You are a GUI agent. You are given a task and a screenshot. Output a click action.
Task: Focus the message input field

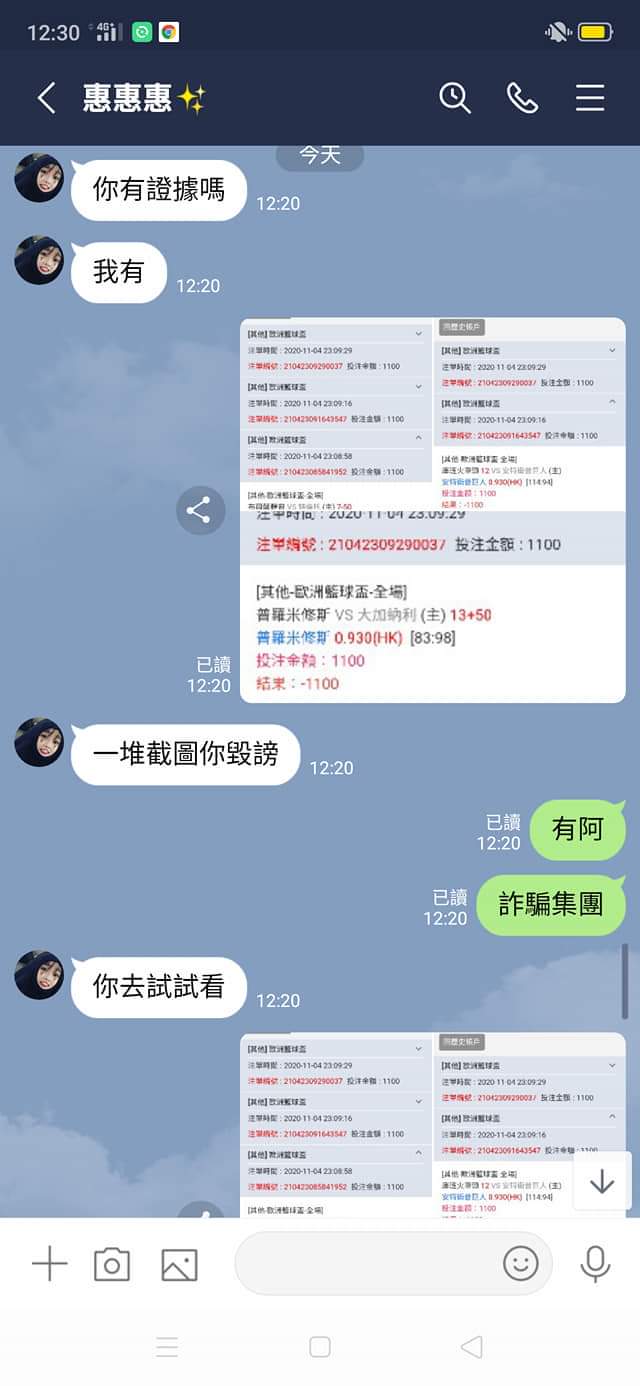click(x=365, y=1264)
